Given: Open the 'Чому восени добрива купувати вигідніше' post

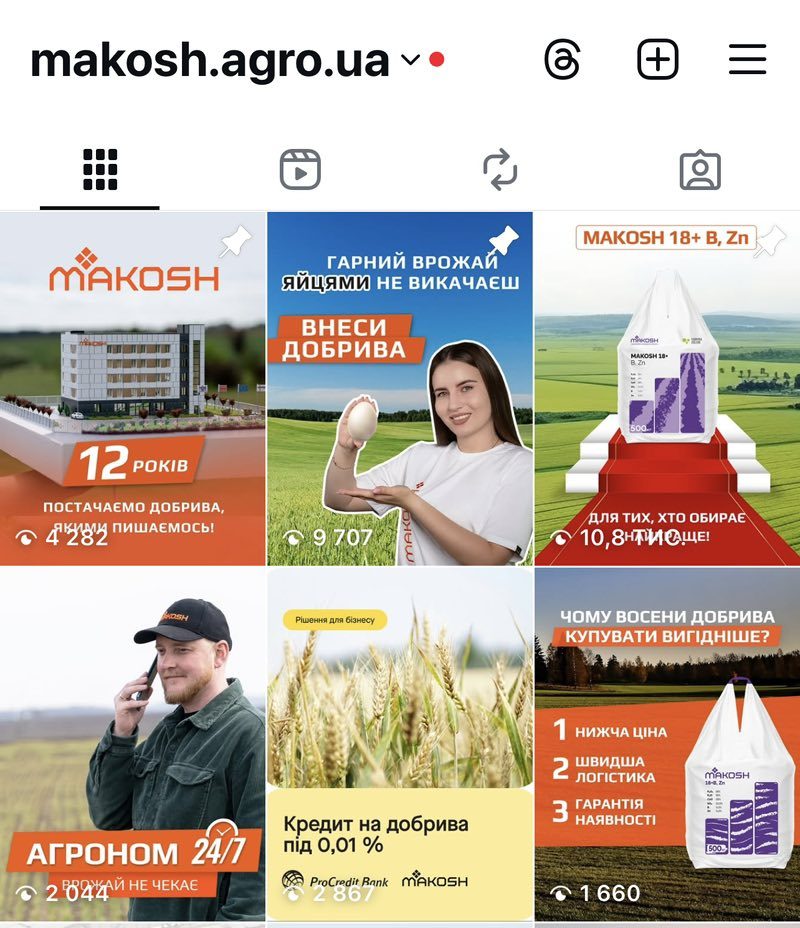Looking at the screenshot, I should (x=667, y=744).
